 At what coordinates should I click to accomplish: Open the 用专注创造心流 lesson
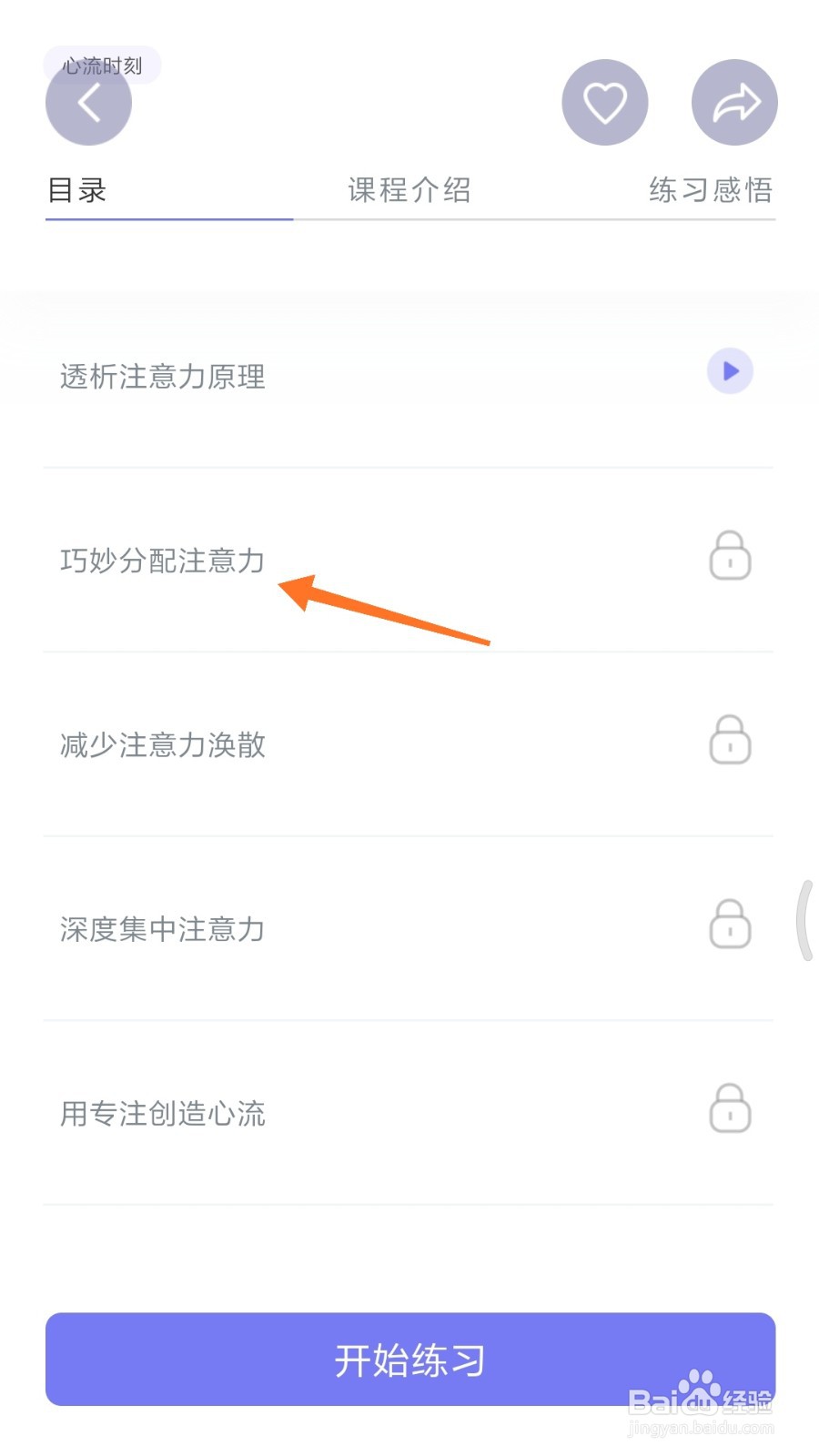tap(163, 1114)
